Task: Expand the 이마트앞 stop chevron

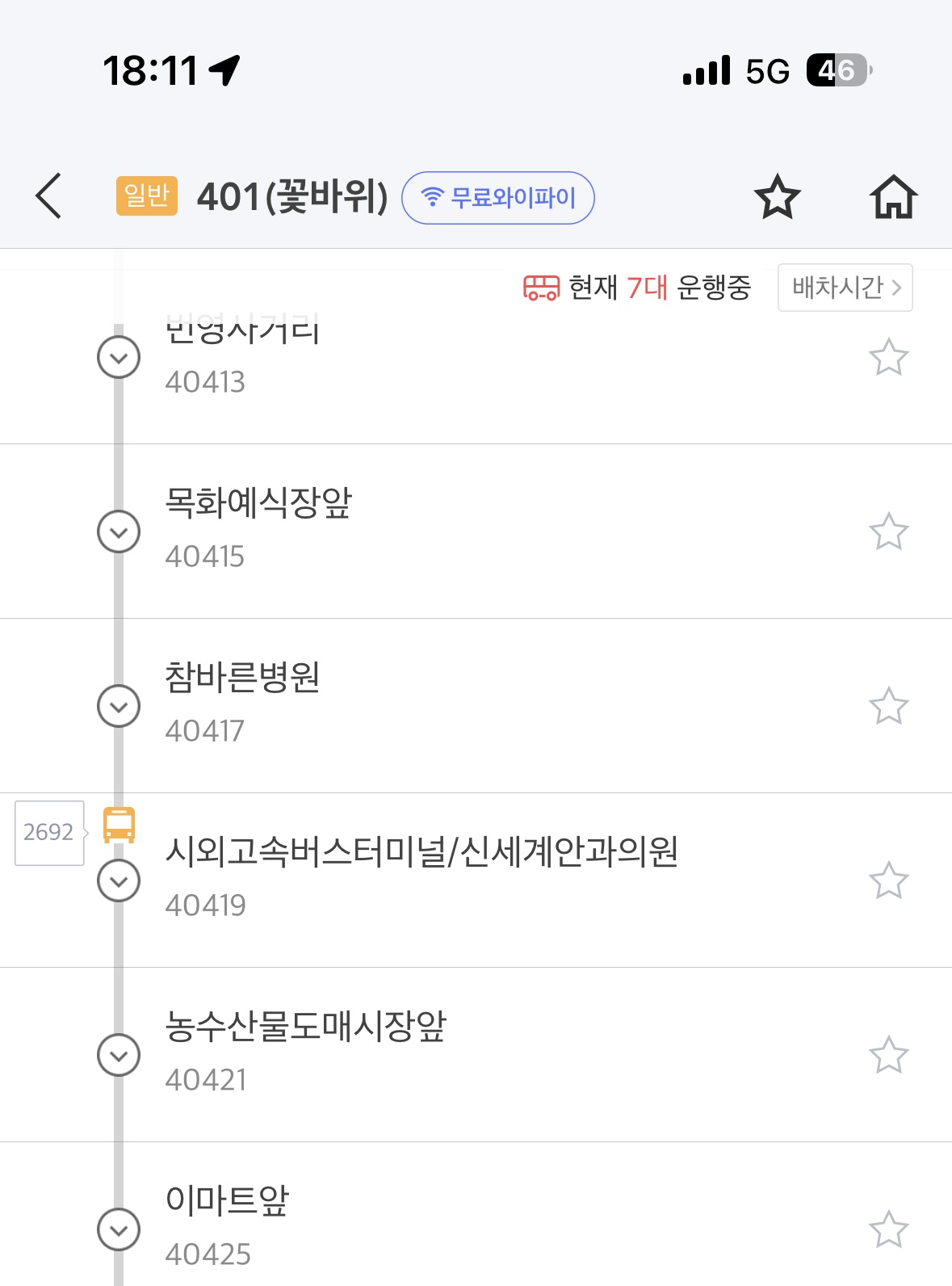Action: (x=119, y=1229)
